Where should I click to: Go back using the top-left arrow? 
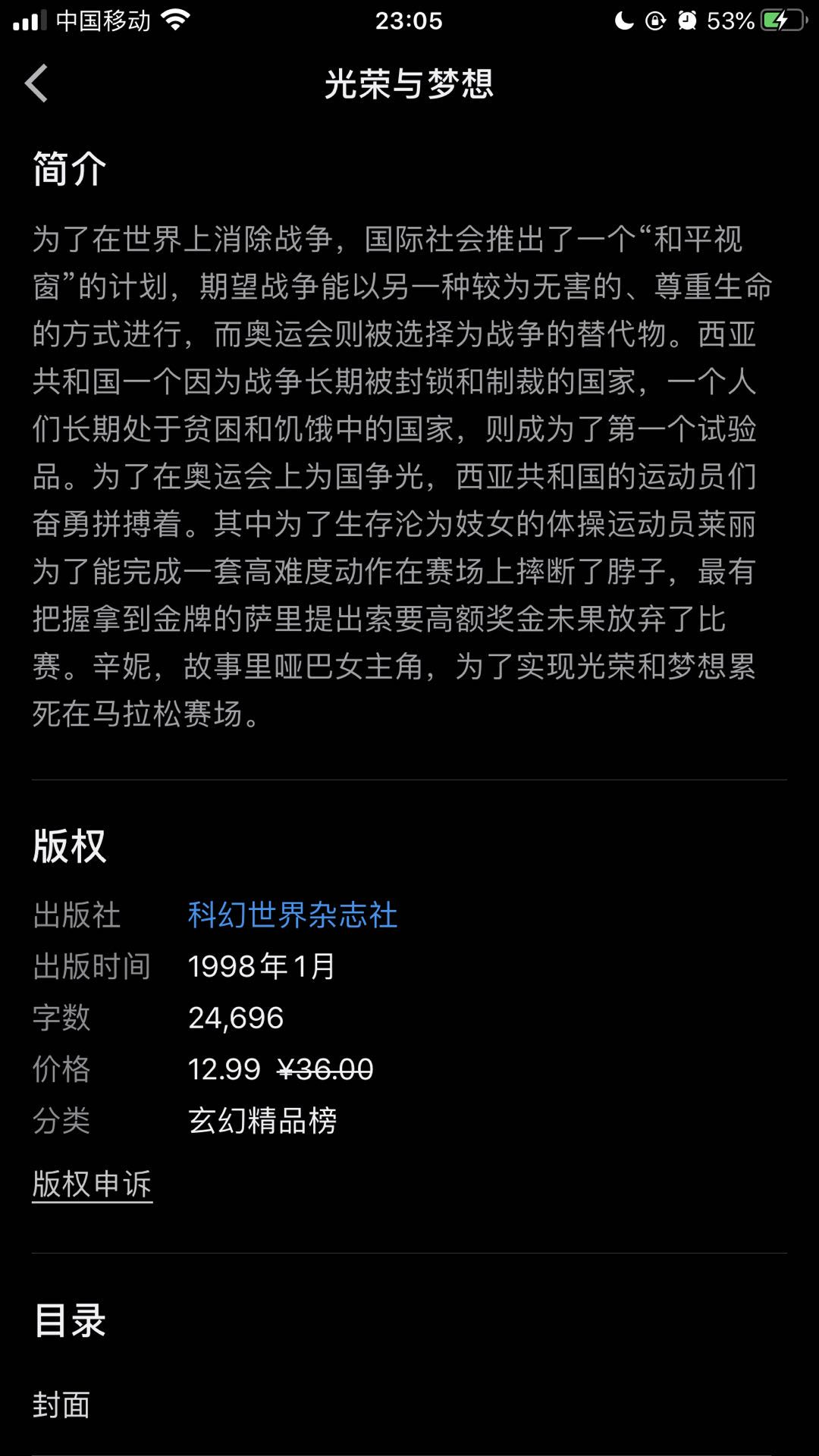pyautogui.click(x=36, y=83)
